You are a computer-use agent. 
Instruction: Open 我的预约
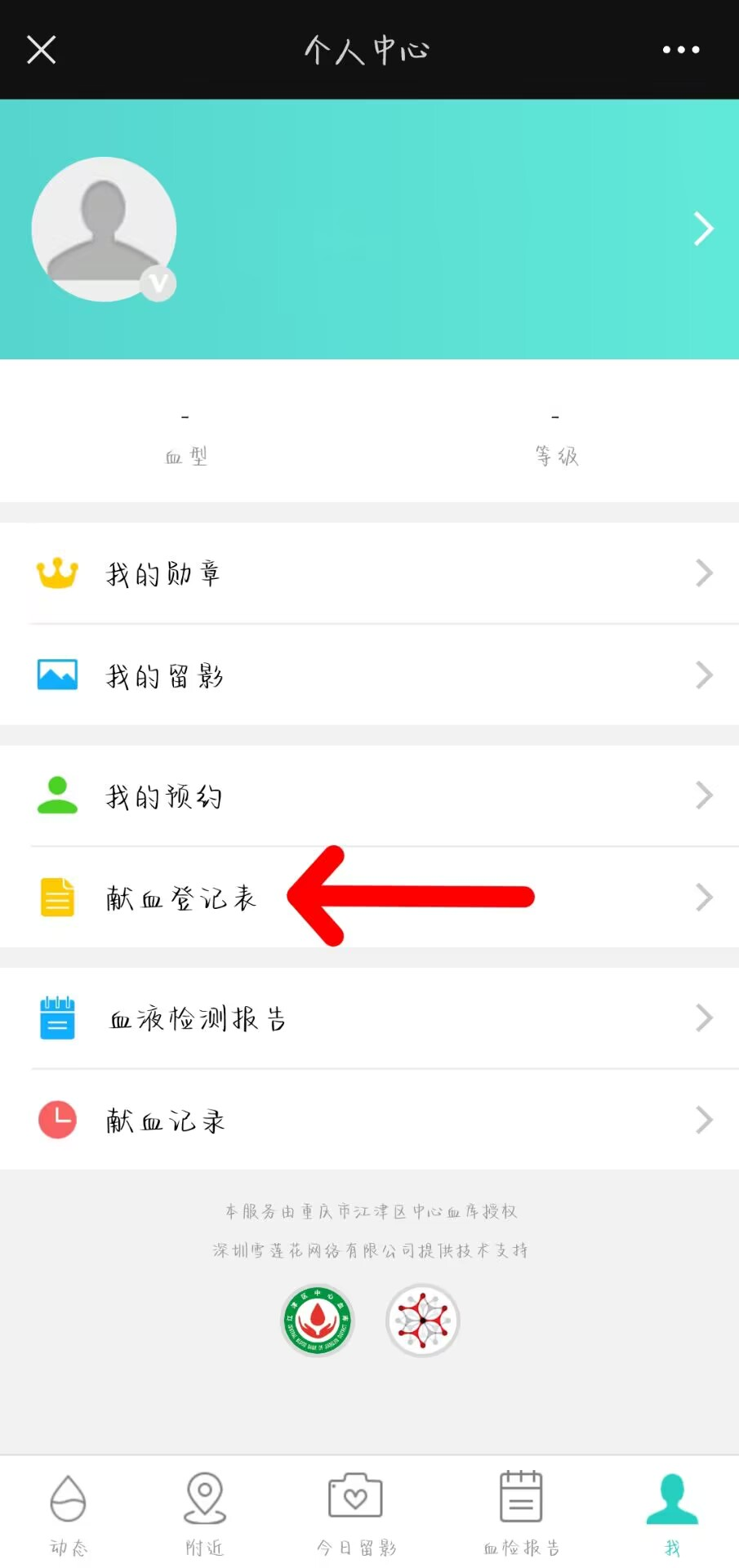point(369,795)
